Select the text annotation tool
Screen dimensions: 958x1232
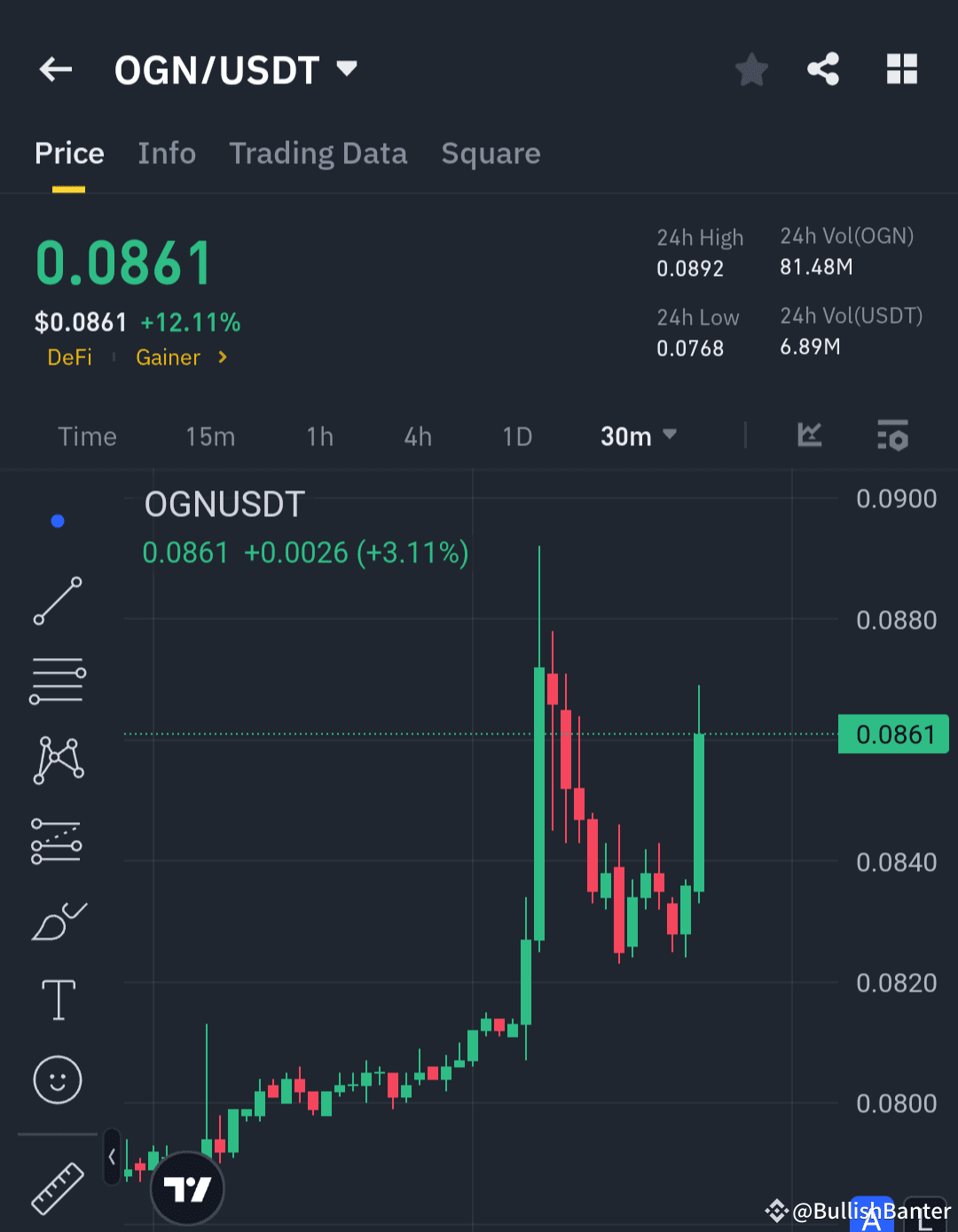[57, 1000]
